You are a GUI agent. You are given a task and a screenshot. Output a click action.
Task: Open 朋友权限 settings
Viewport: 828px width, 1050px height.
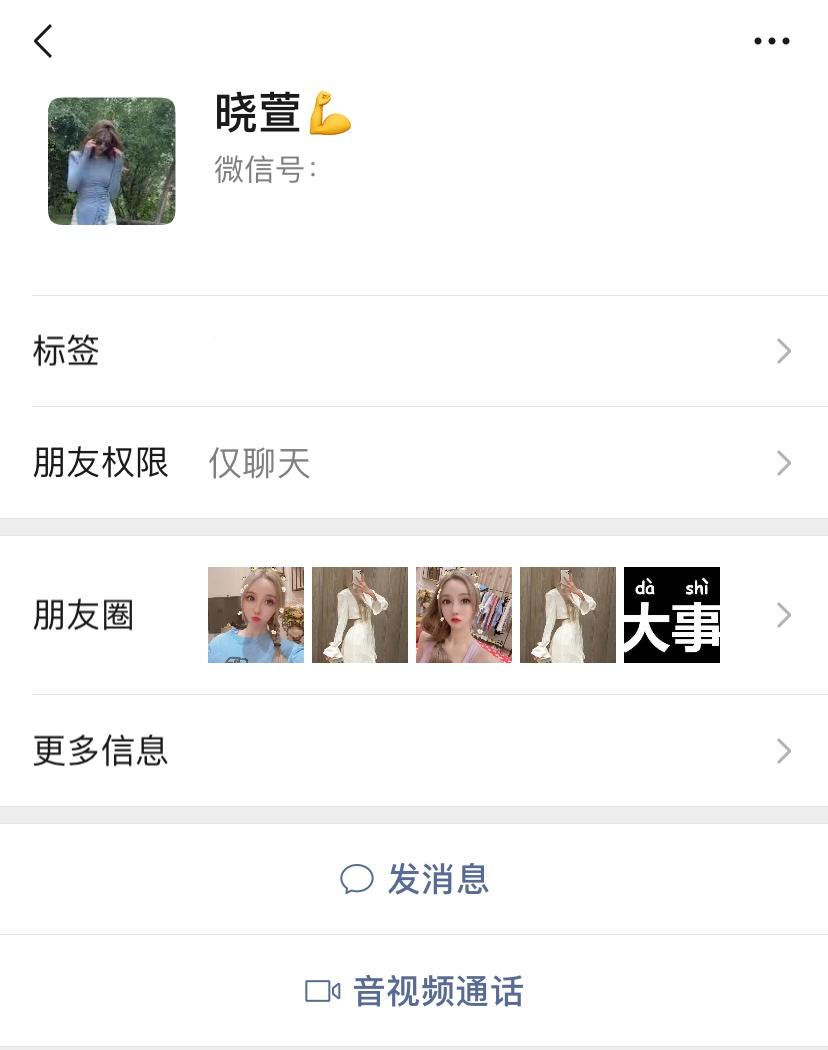coord(414,463)
